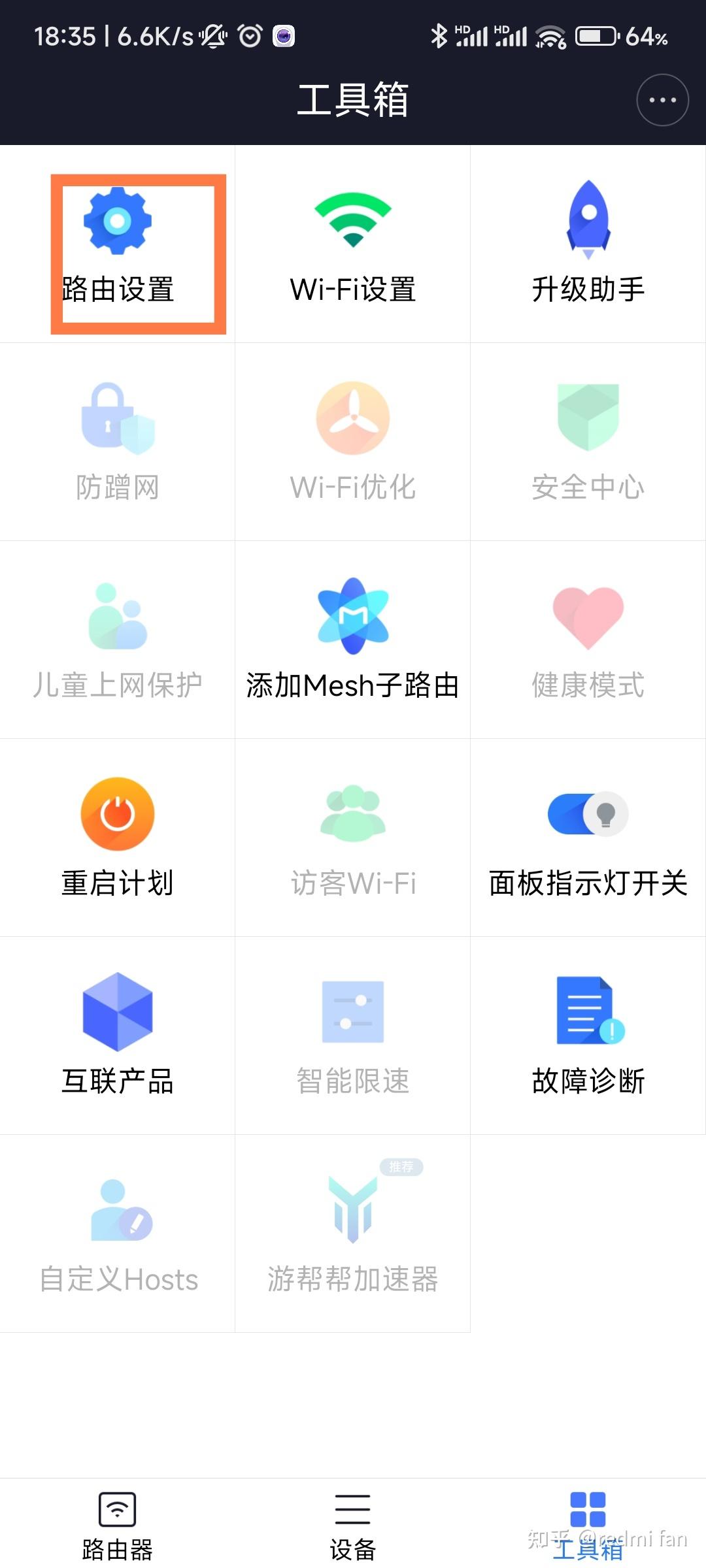Select 添加Mesh子路由
The width and height of the screenshot is (706, 1568).
tap(353, 640)
